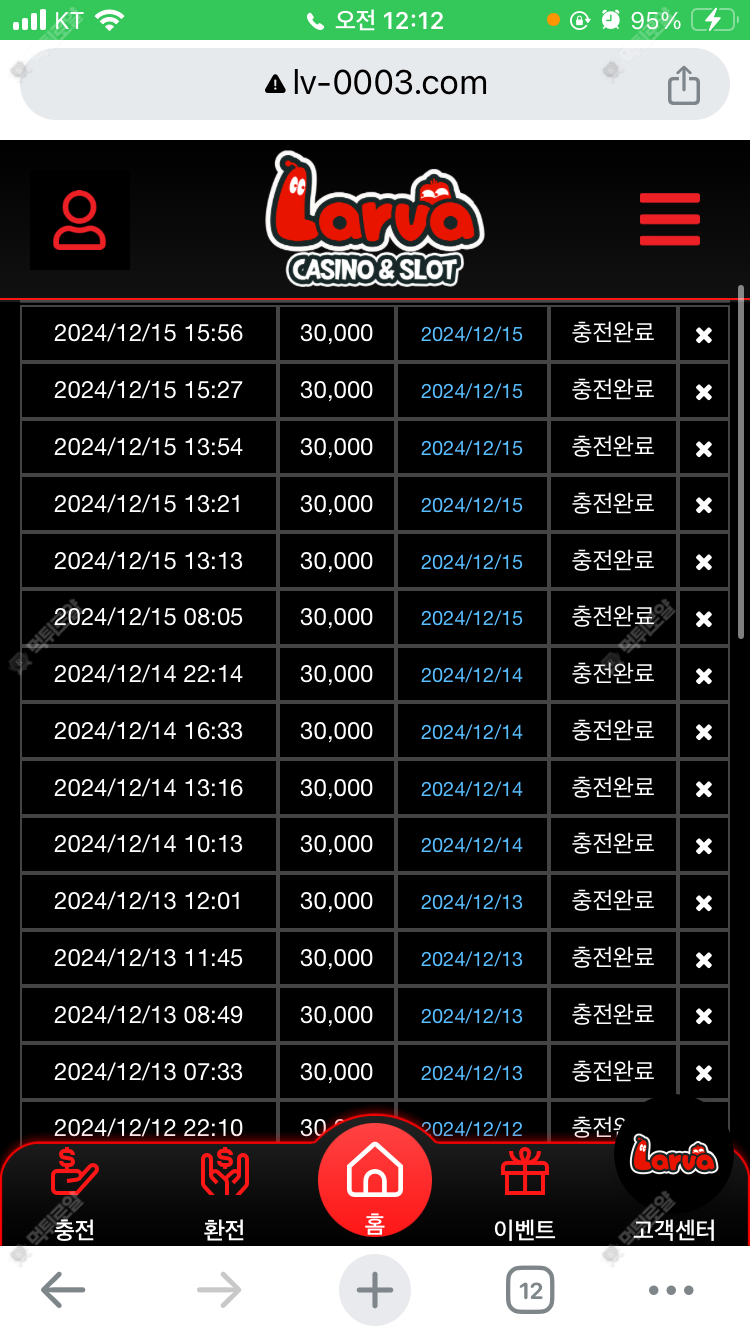Open the 충전 tab

pyautogui.click(x=75, y=1195)
